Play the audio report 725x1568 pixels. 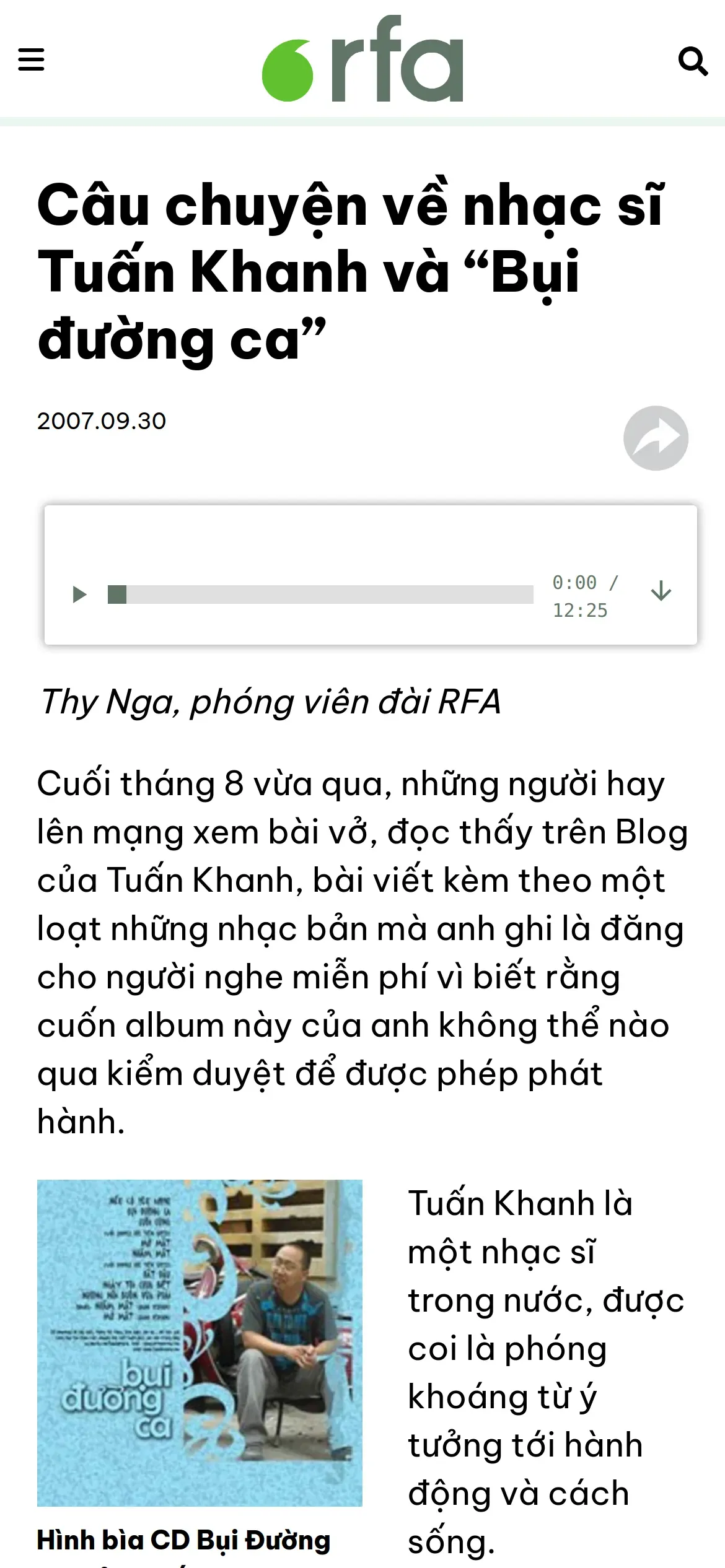tap(79, 595)
